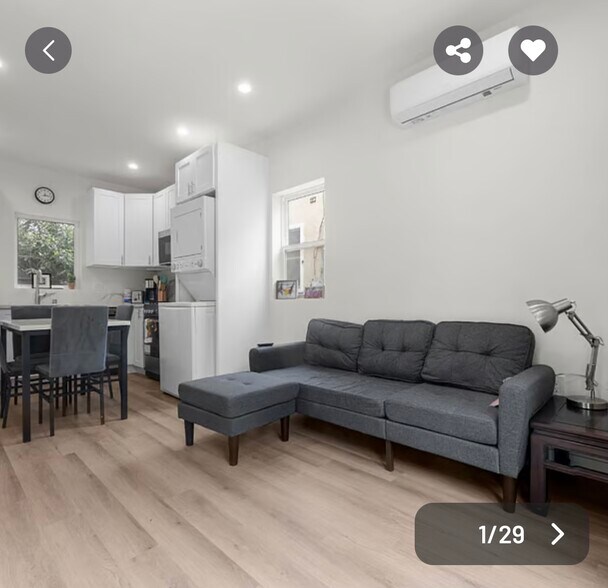This screenshot has width=608, height=588.
Task: Open the living room photo full screen
Action: 300,300
